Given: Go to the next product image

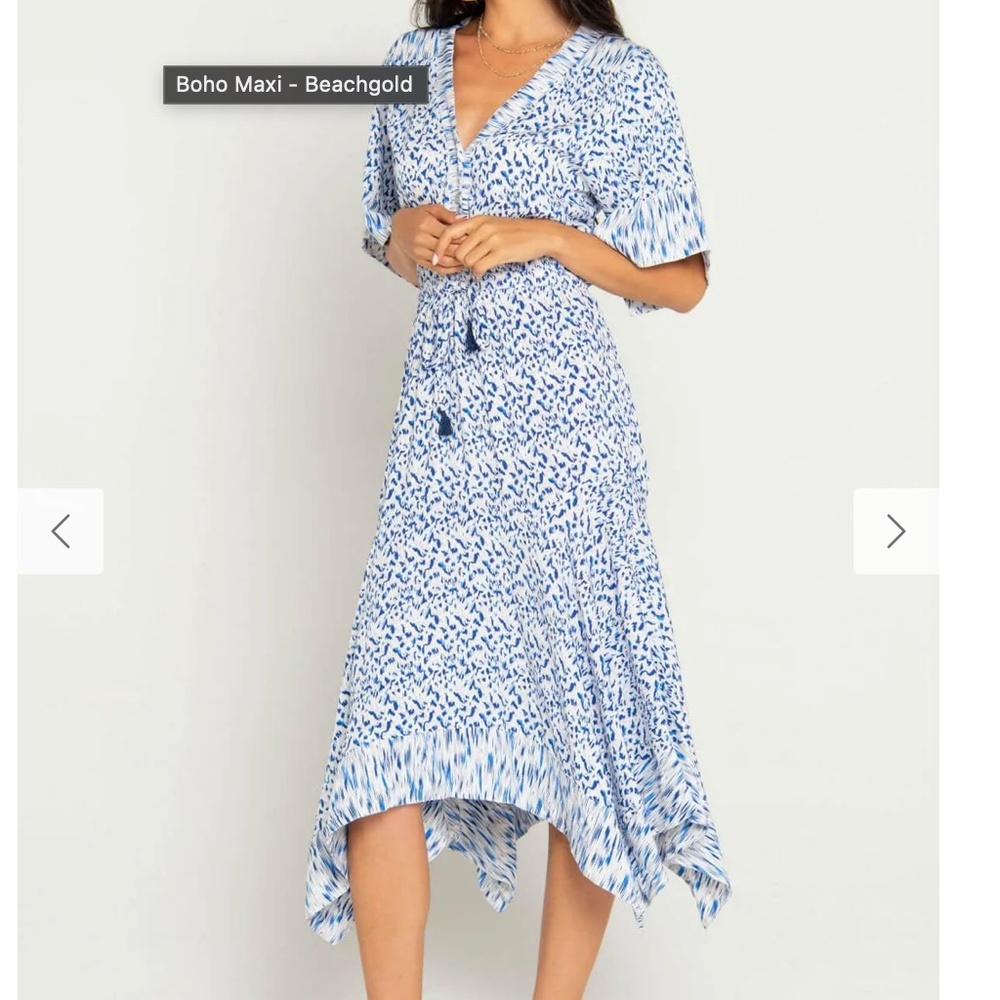Looking at the screenshot, I should click(895, 531).
